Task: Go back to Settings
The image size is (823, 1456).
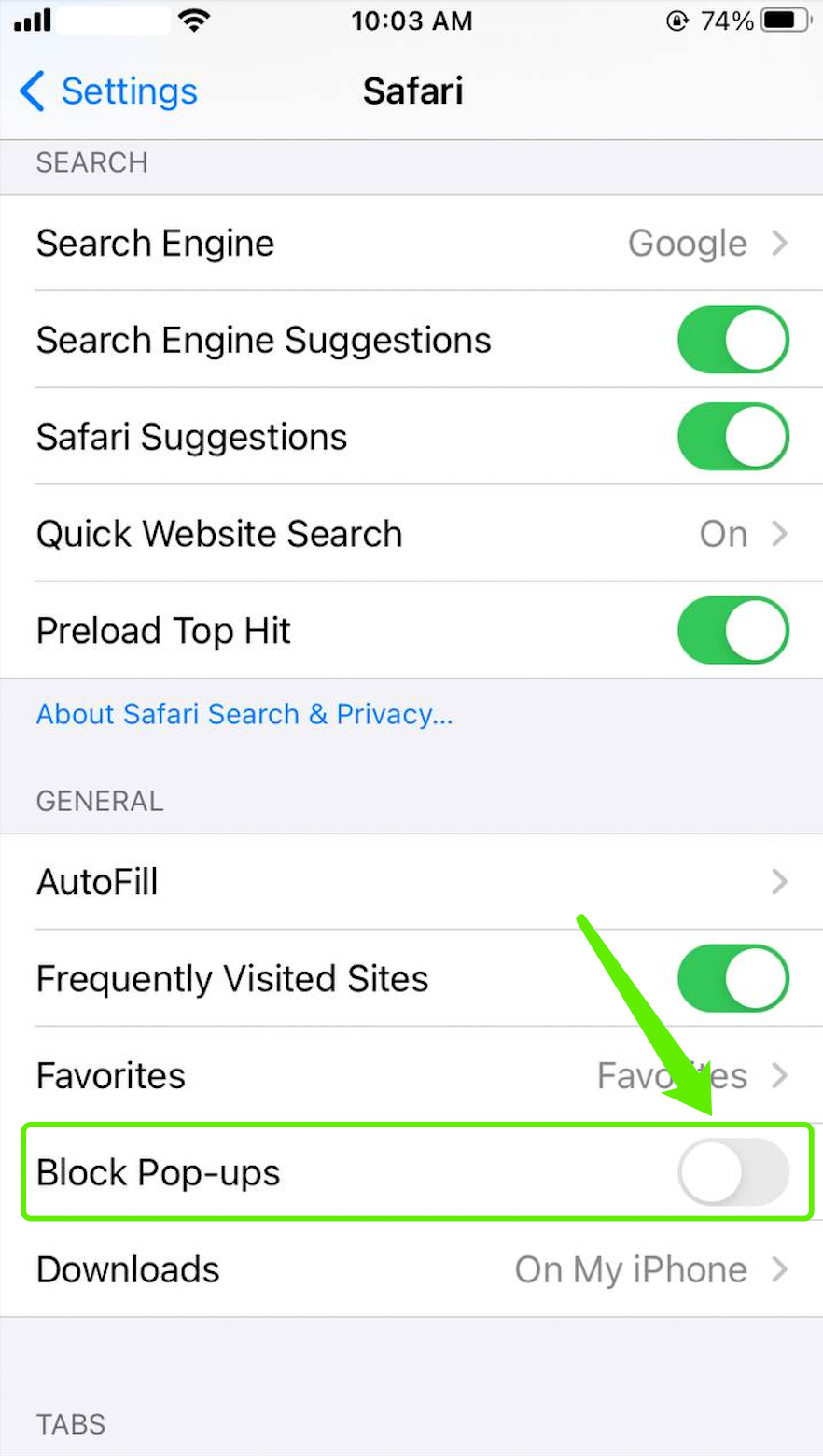Action: coord(108,91)
